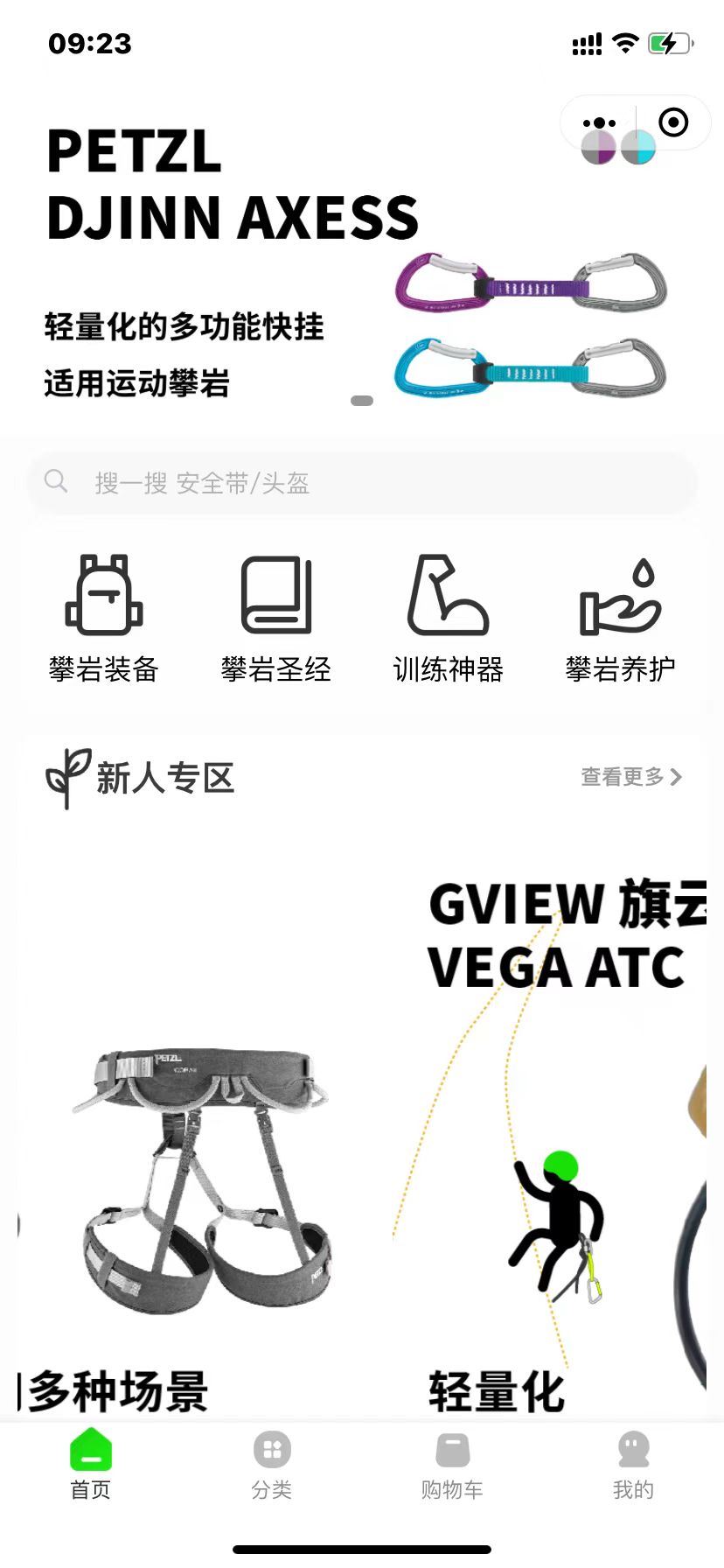This screenshot has width=724, height=1568.
Task: Tap the search box for 安全带/头盔
Action: [x=362, y=483]
